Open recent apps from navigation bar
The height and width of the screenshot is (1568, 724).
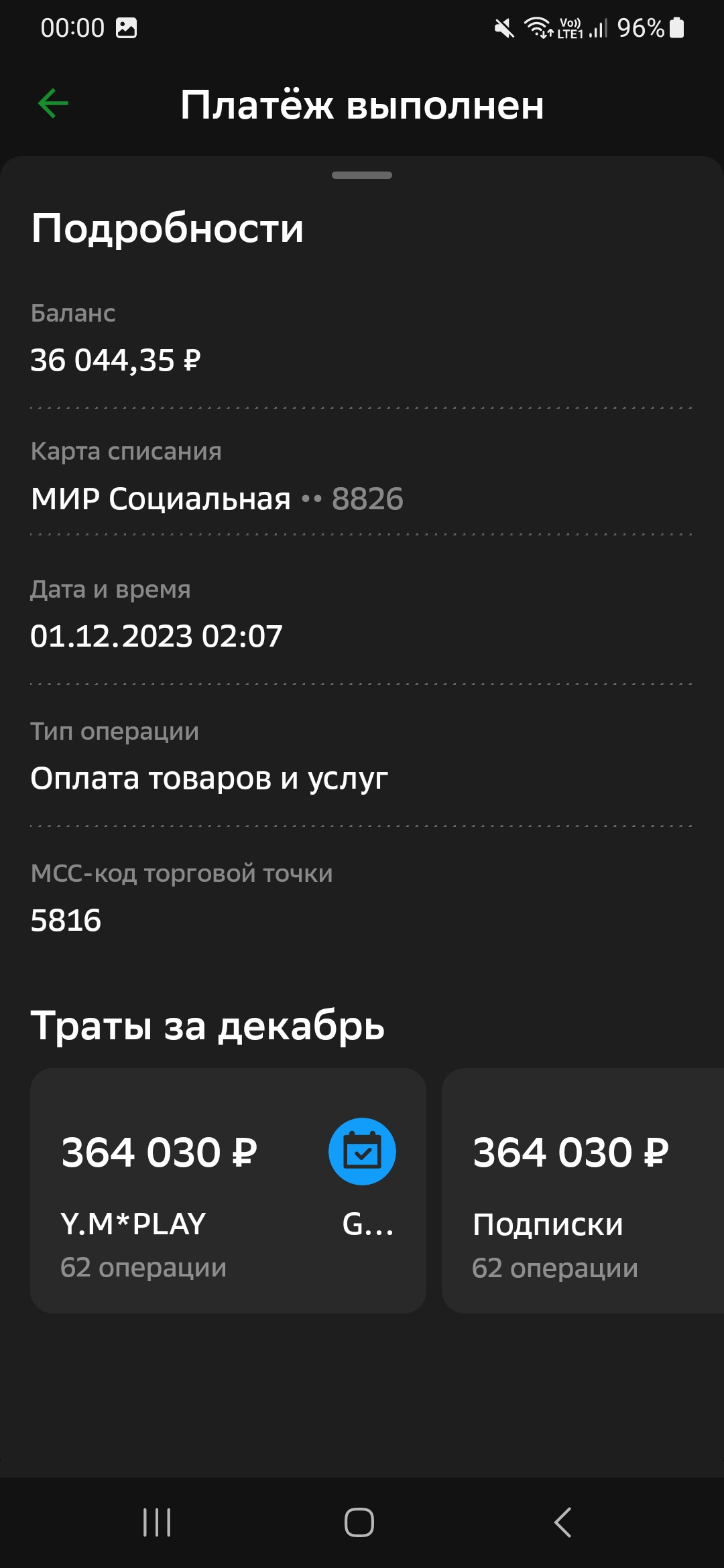point(157,1522)
